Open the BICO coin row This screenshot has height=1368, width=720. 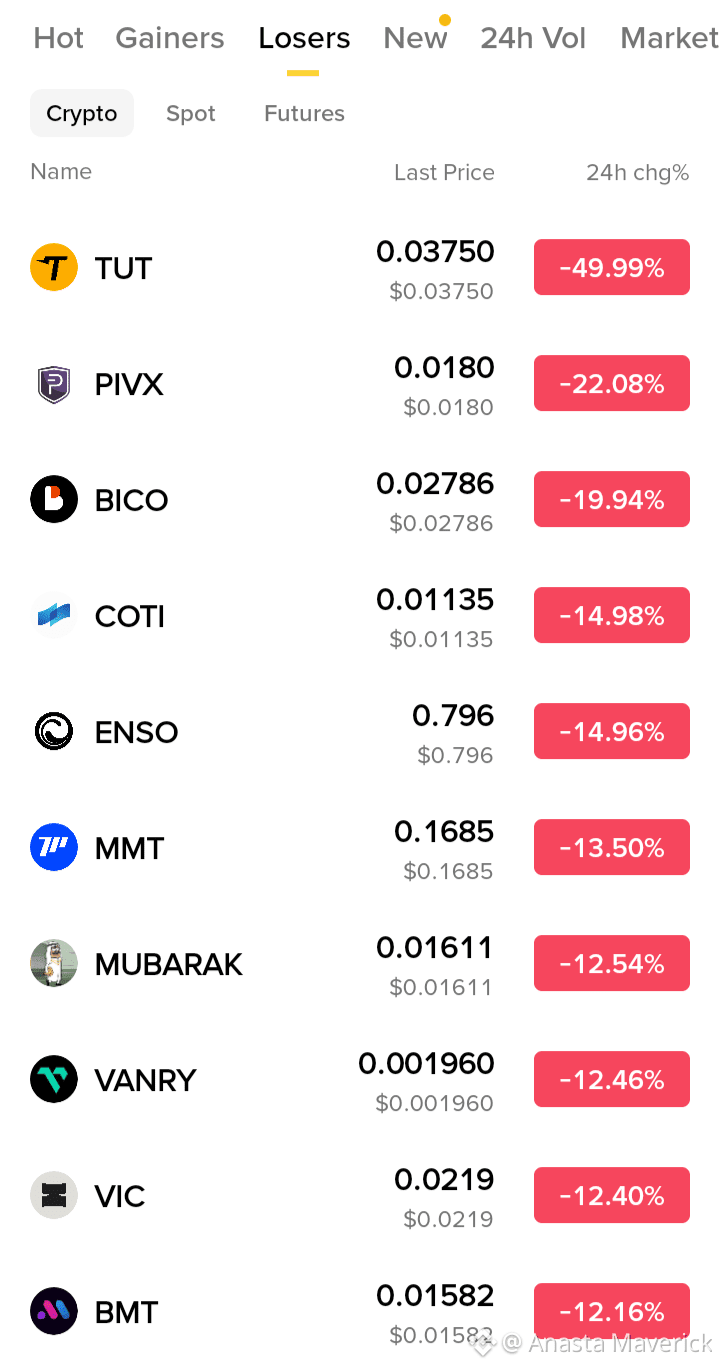[x=360, y=500]
